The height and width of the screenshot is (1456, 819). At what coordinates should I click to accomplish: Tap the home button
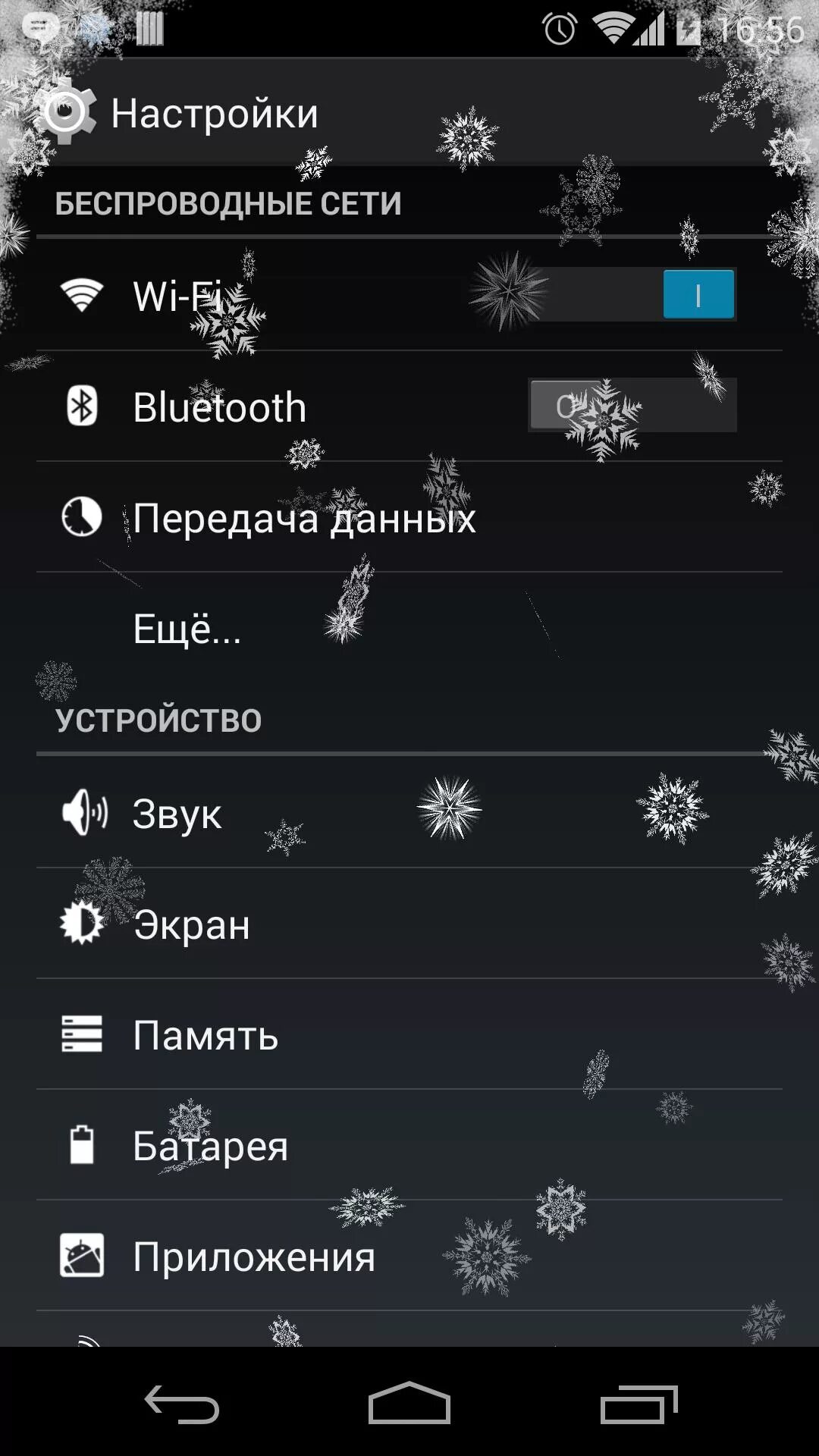(409, 1404)
